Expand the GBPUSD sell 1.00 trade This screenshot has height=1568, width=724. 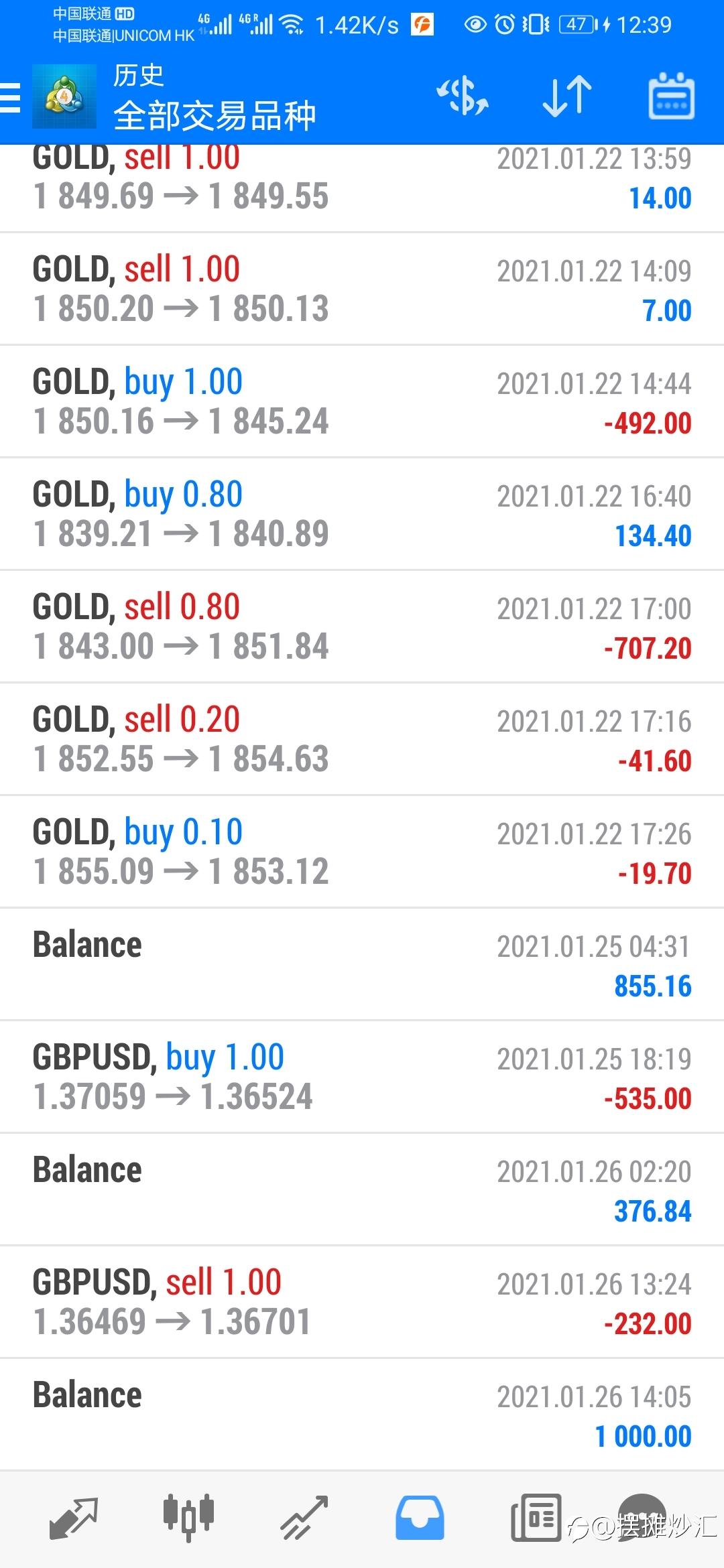[x=362, y=1303]
